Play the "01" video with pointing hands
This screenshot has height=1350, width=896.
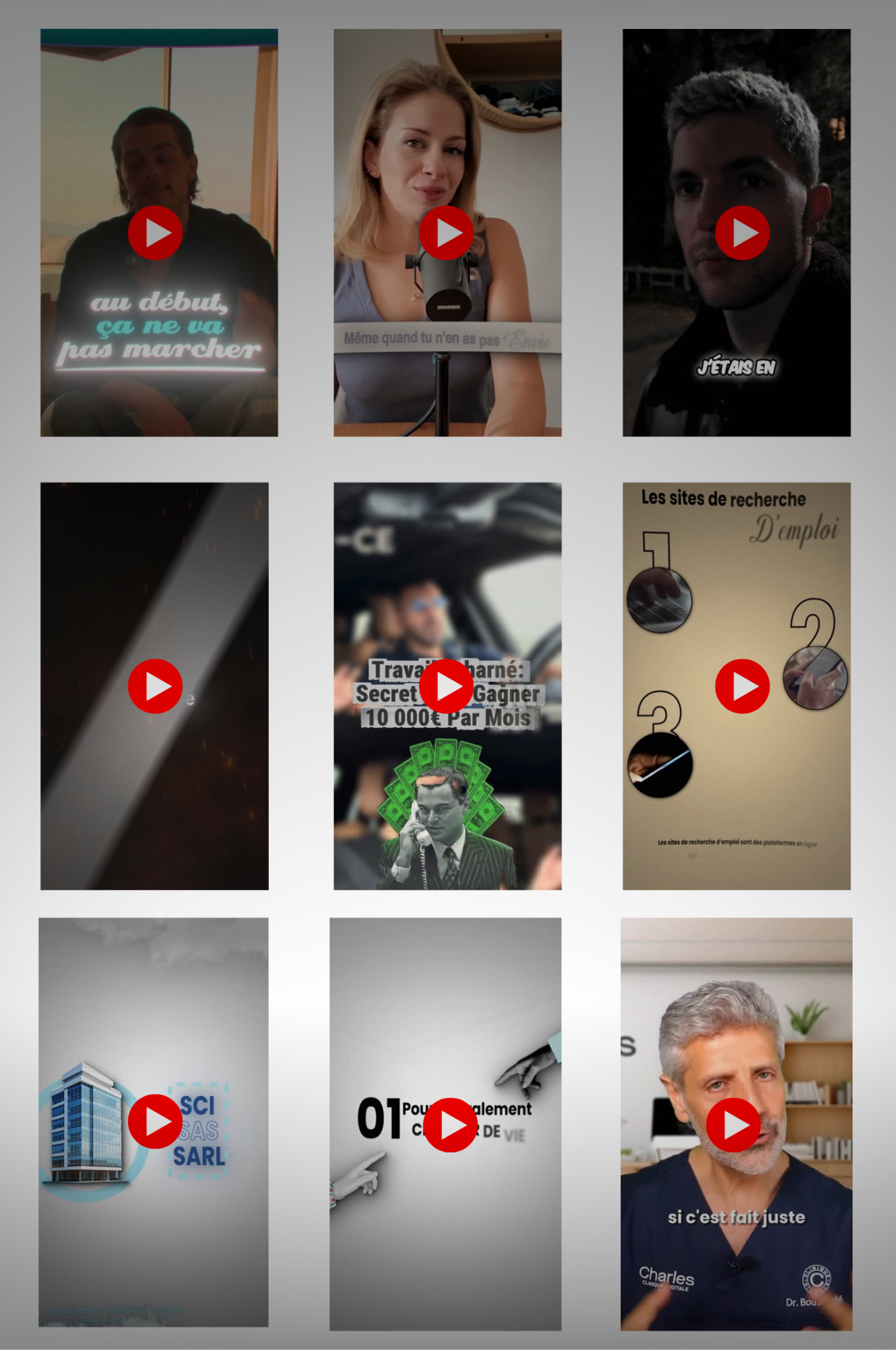click(x=450, y=1125)
